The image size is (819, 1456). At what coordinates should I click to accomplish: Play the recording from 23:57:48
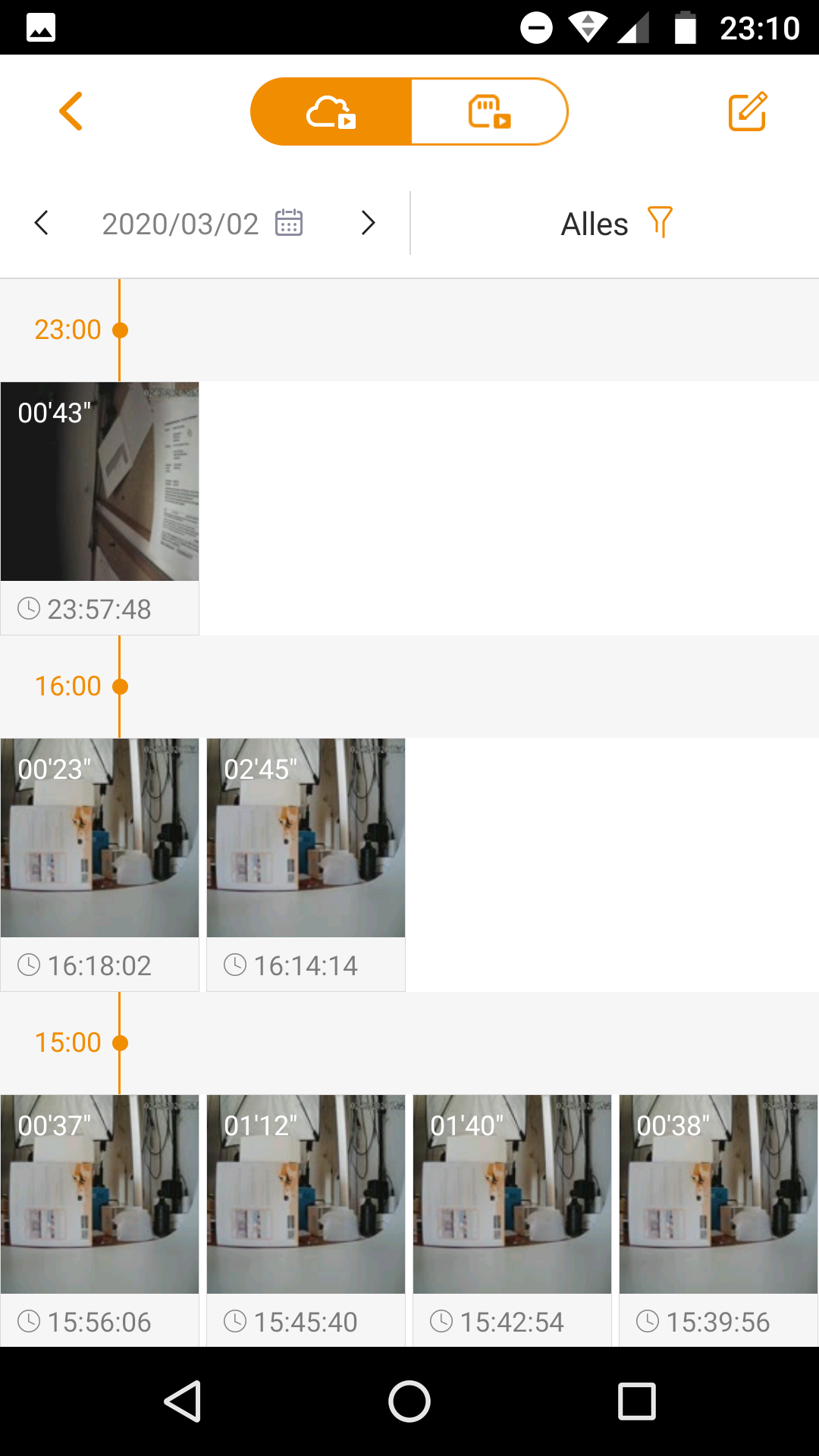pyautogui.click(x=99, y=508)
